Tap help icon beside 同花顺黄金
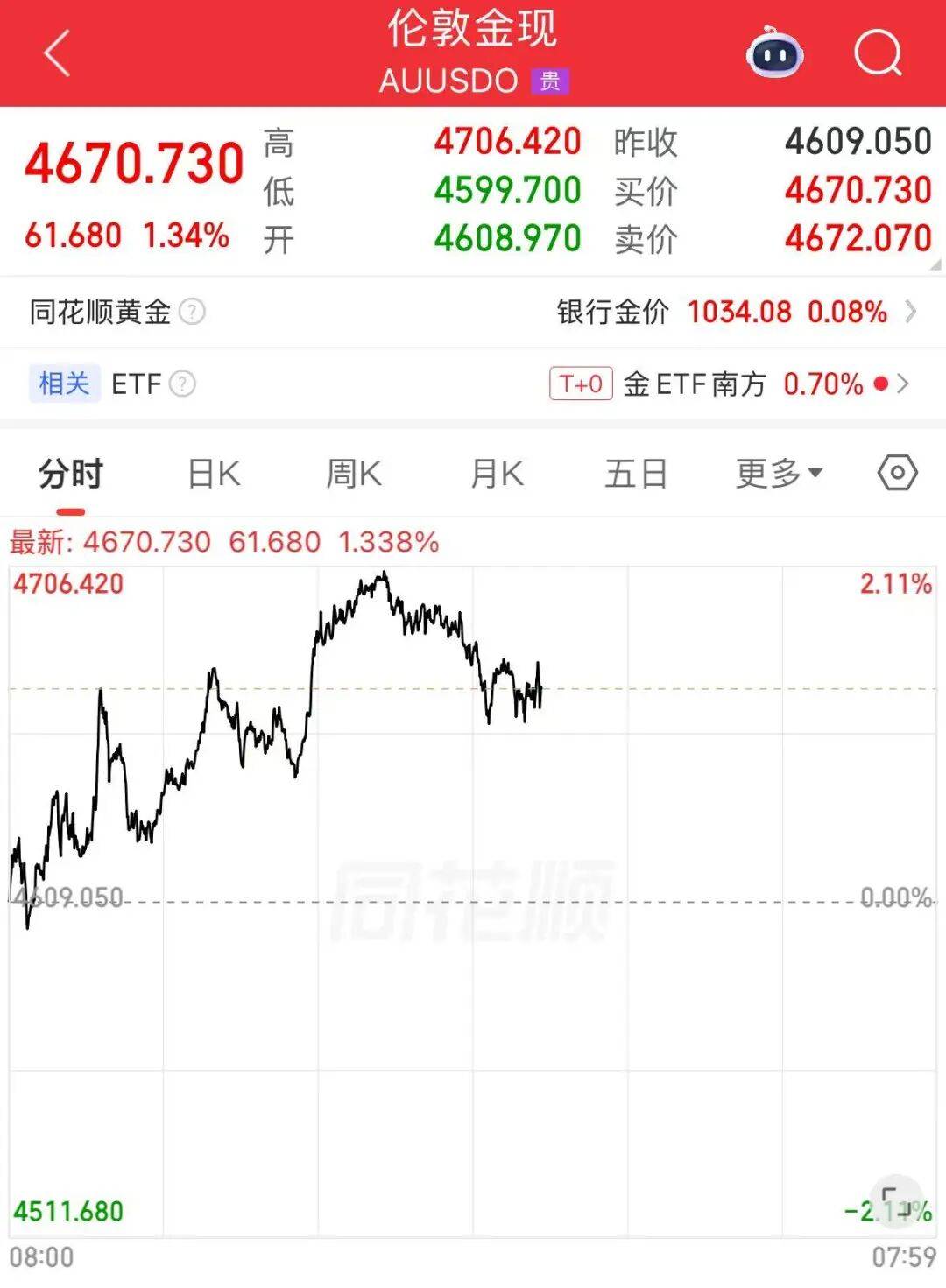 click(x=192, y=312)
